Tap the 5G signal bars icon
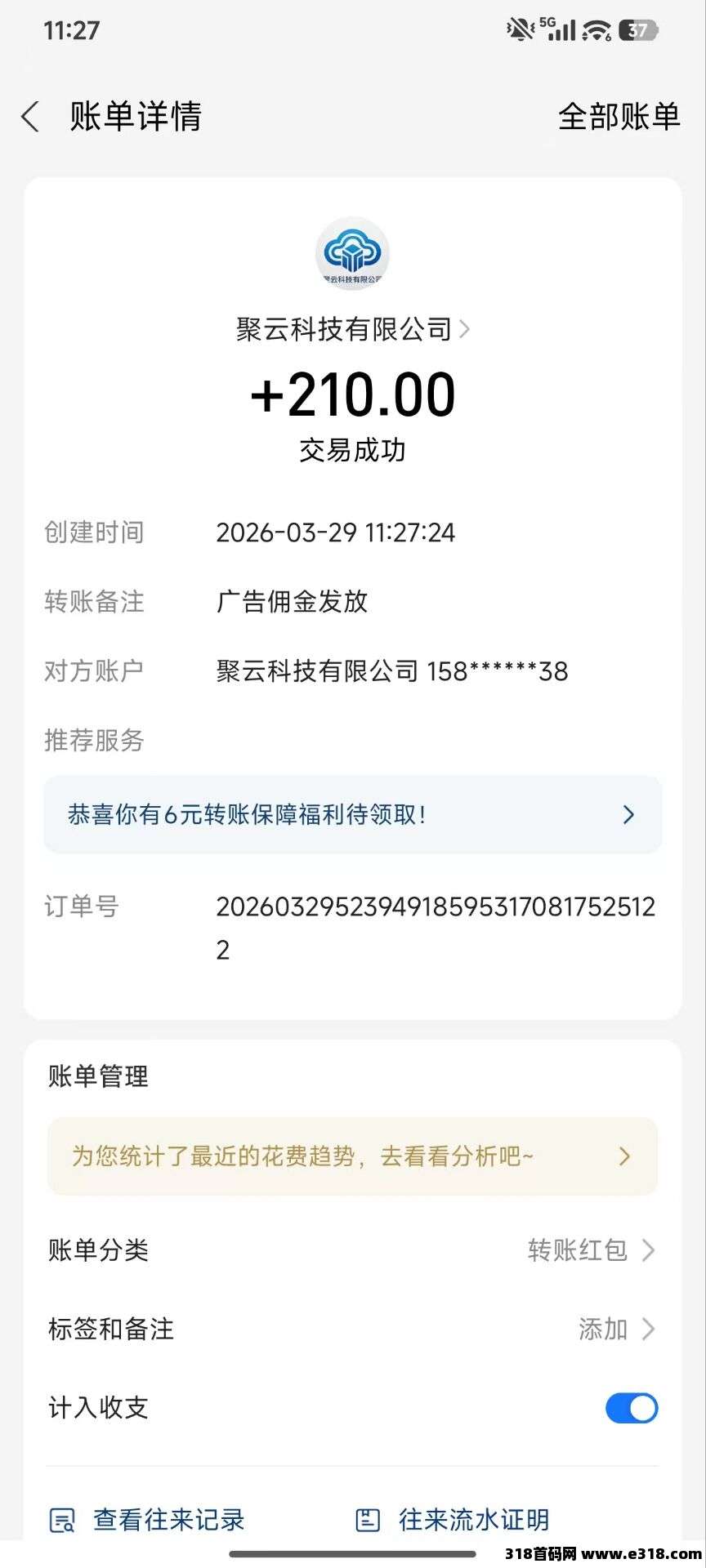Image resolution: width=706 pixels, height=1568 pixels. click(x=560, y=29)
